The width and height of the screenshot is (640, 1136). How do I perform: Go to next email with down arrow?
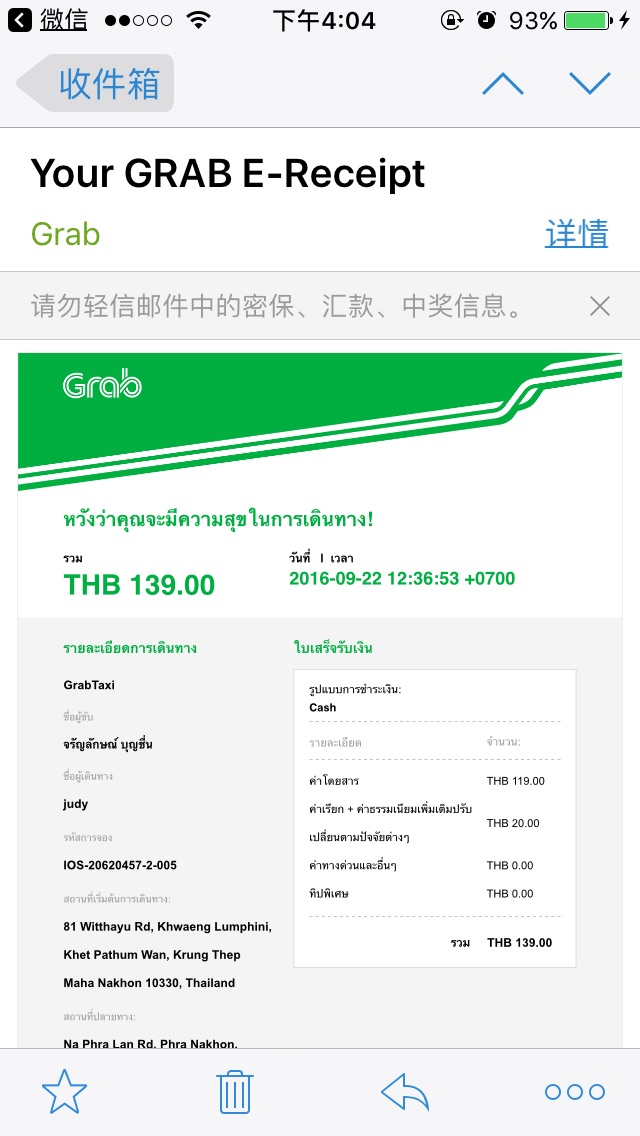tap(590, 83)
